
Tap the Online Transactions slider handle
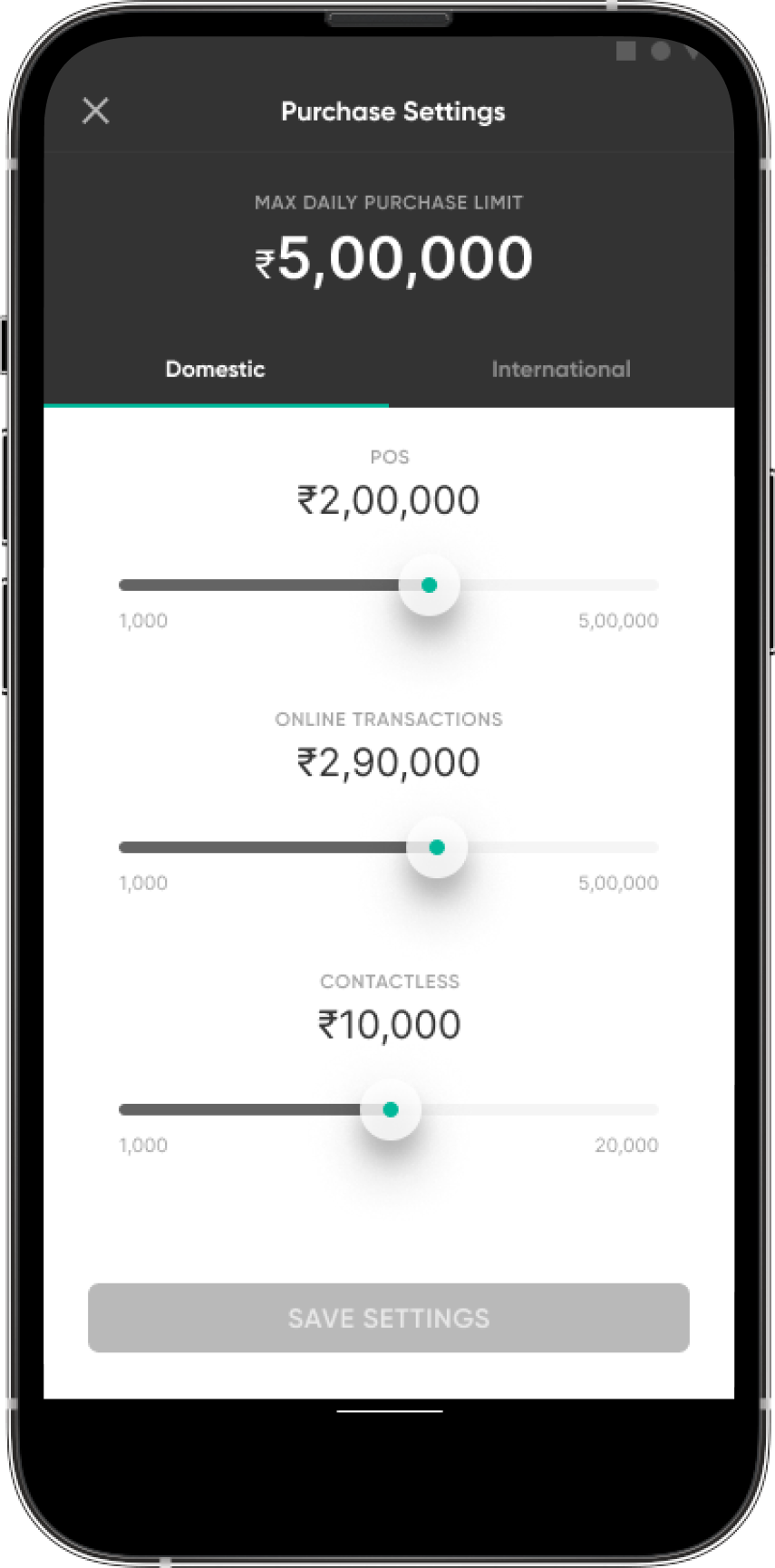pyautogui.click(x=437, y=847)
